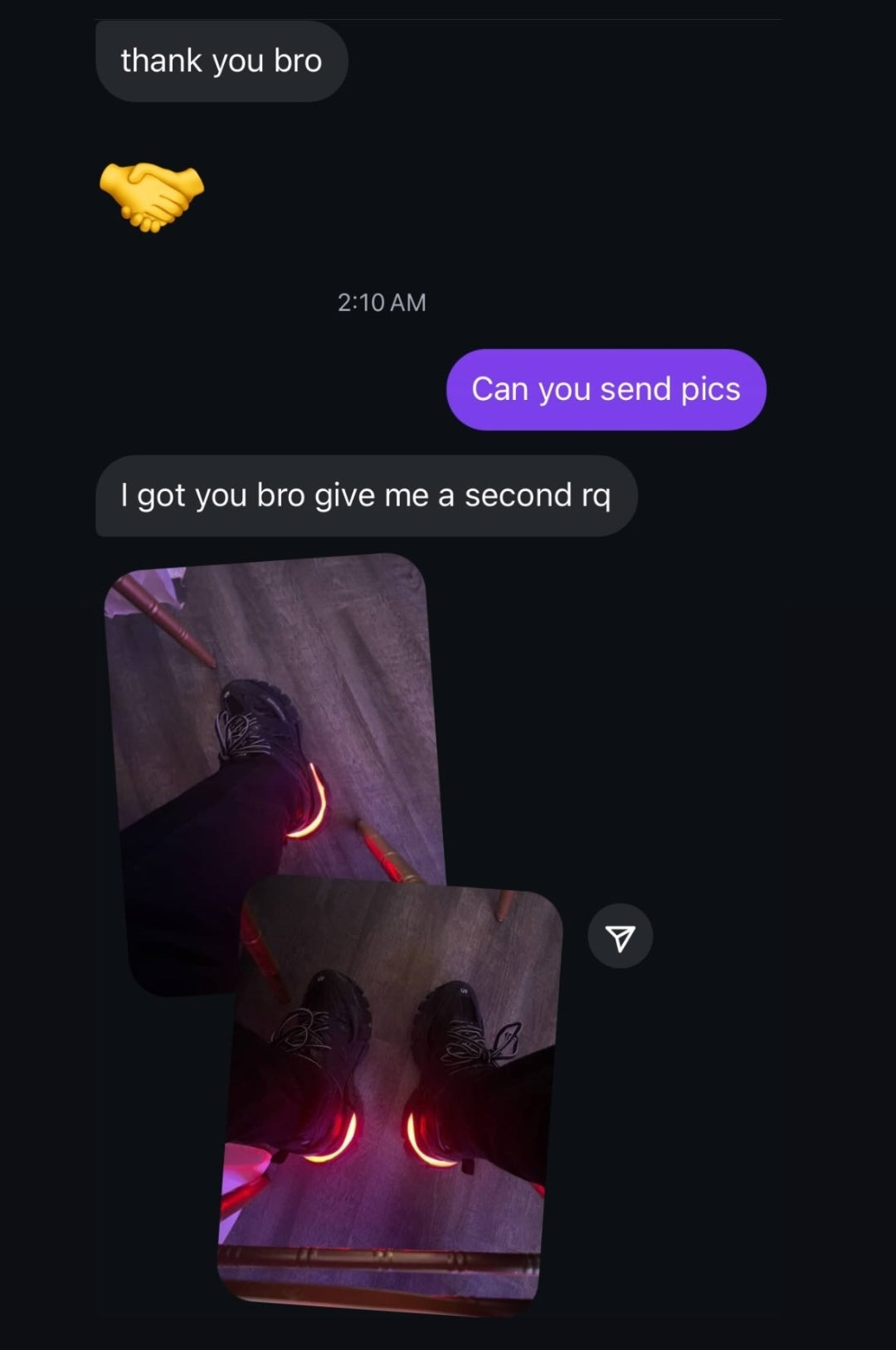Open the photo showing two sneakers

(390, 1095)
